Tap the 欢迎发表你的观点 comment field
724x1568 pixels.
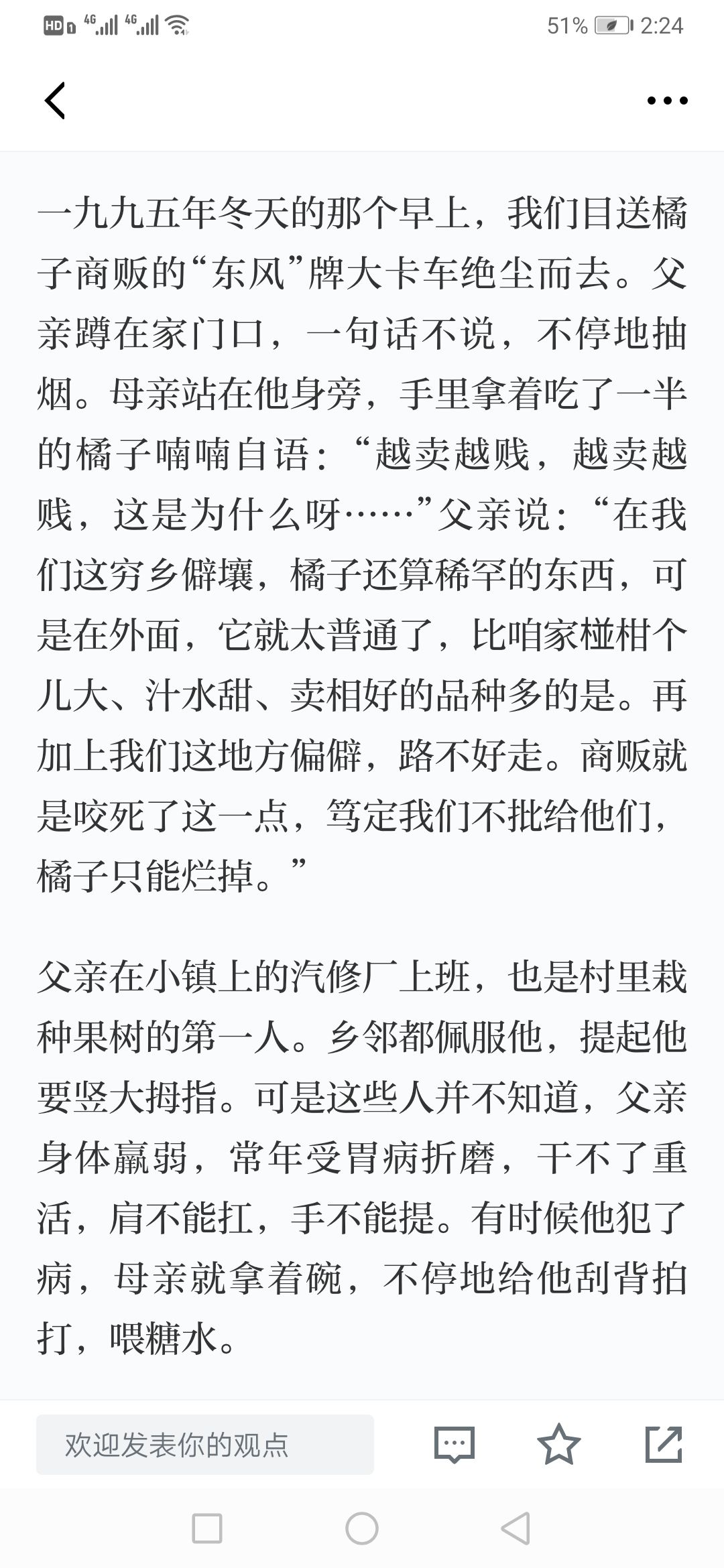[x=205, y=1445]
